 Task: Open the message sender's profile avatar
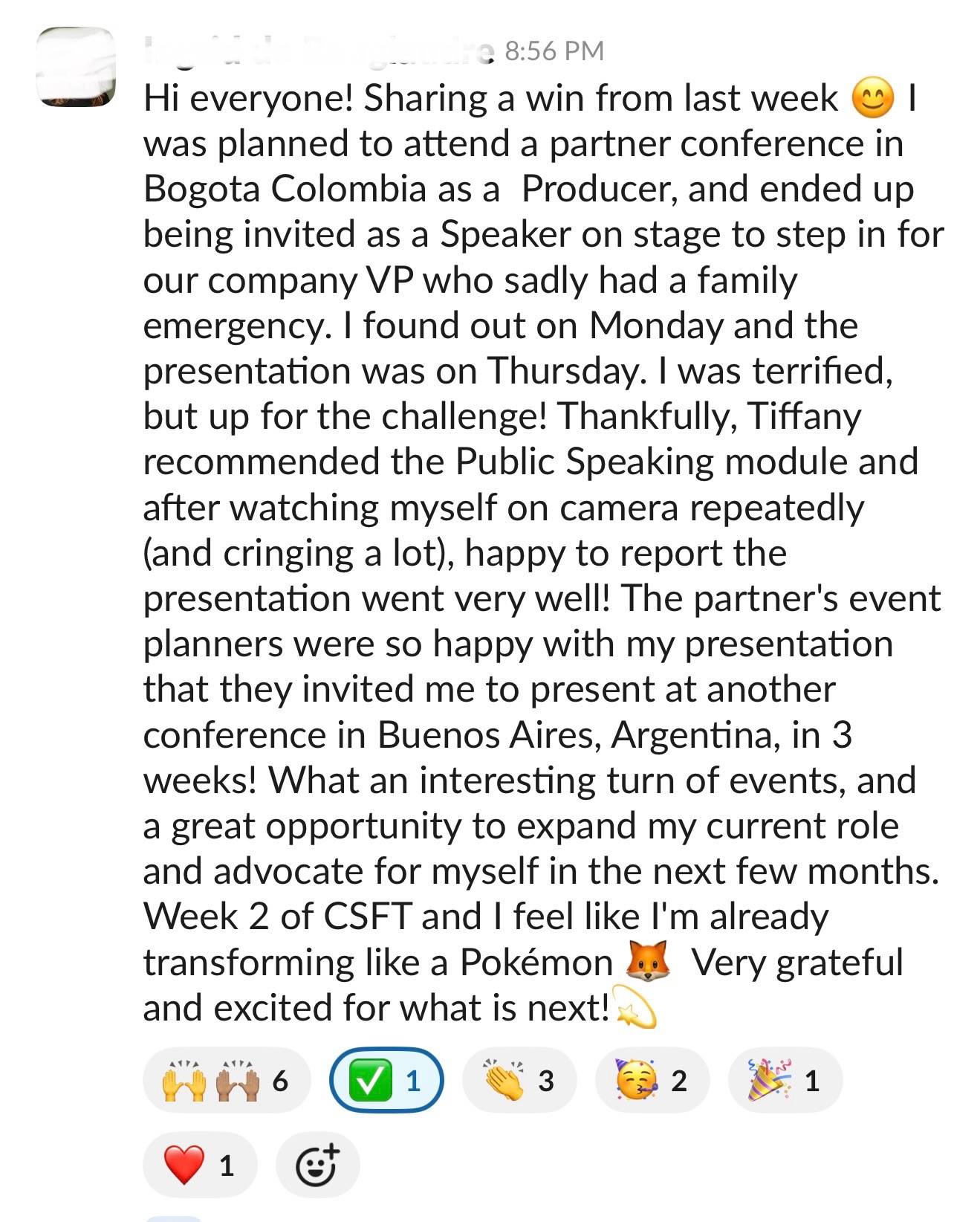point(76,67)
